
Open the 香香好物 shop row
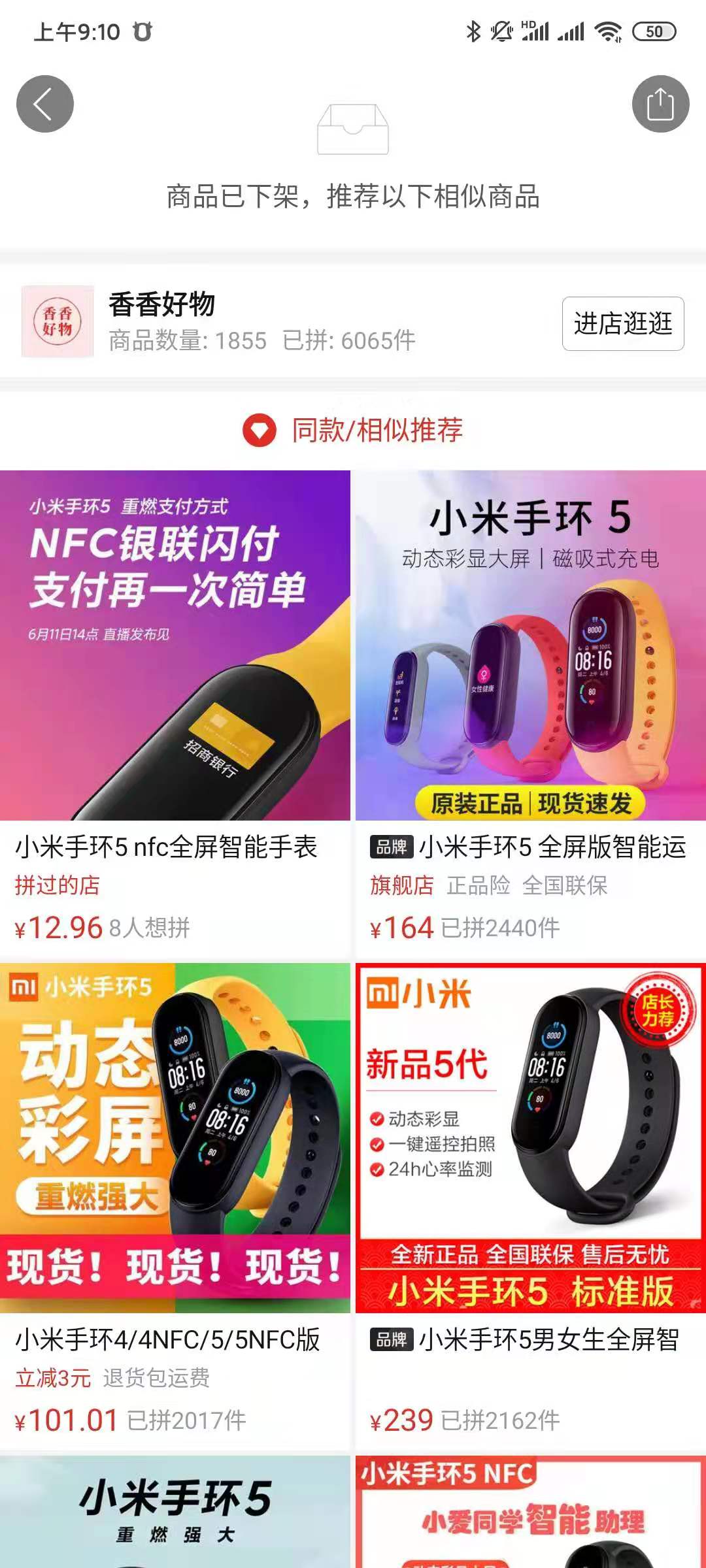(261, 321)
